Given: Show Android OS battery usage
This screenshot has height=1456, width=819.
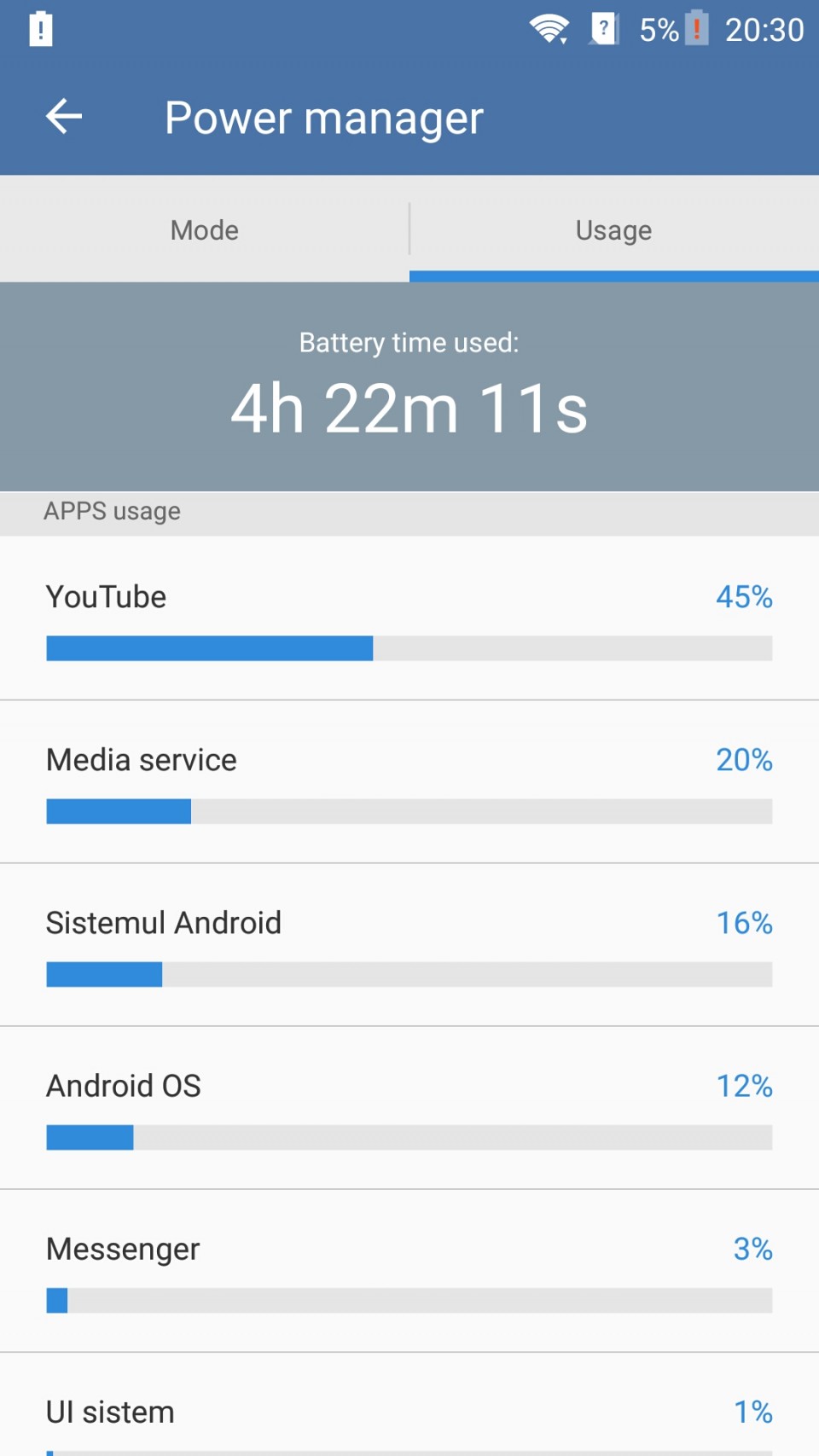Looking at the screenshot, I should coord(409,1107).
